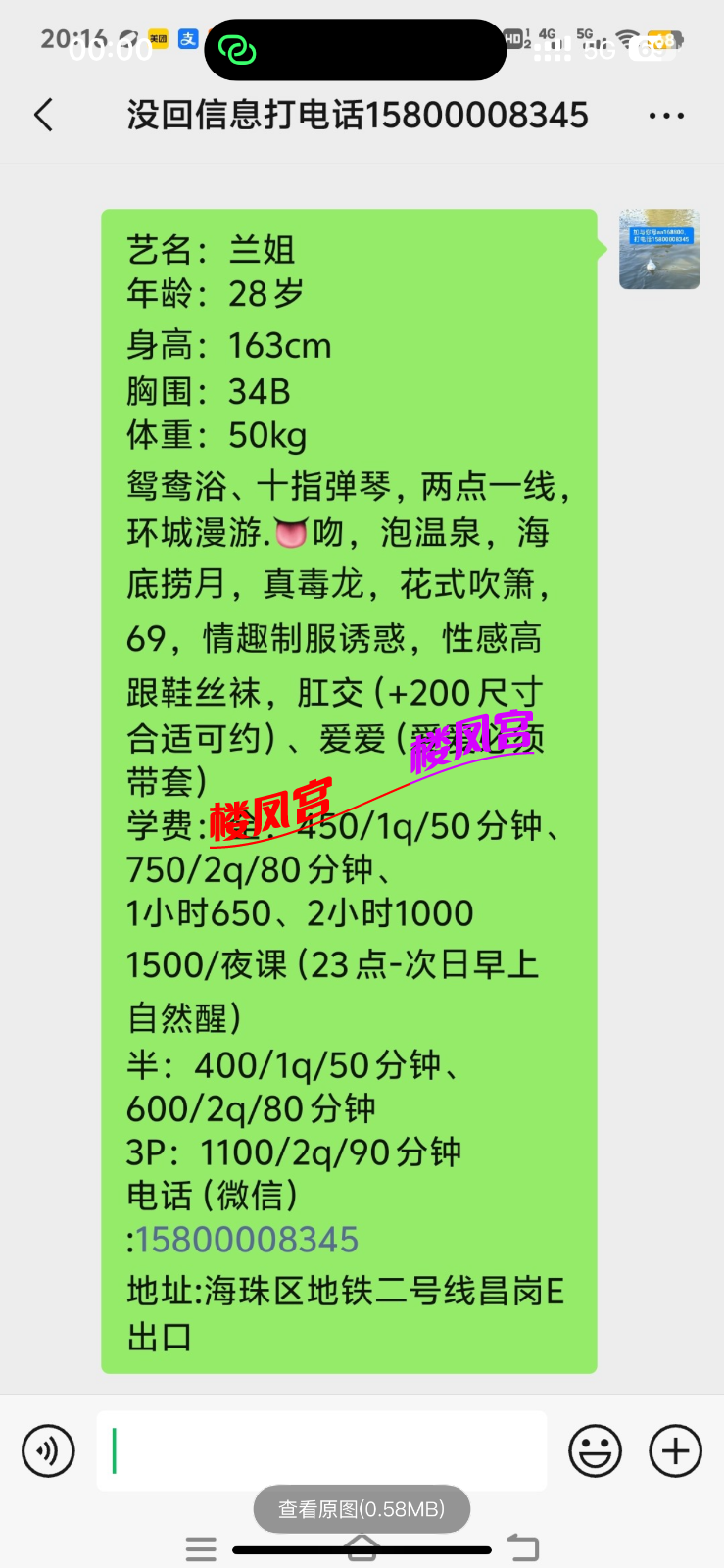Tap the back arrow to exit the chat

[x=43, y=115]
